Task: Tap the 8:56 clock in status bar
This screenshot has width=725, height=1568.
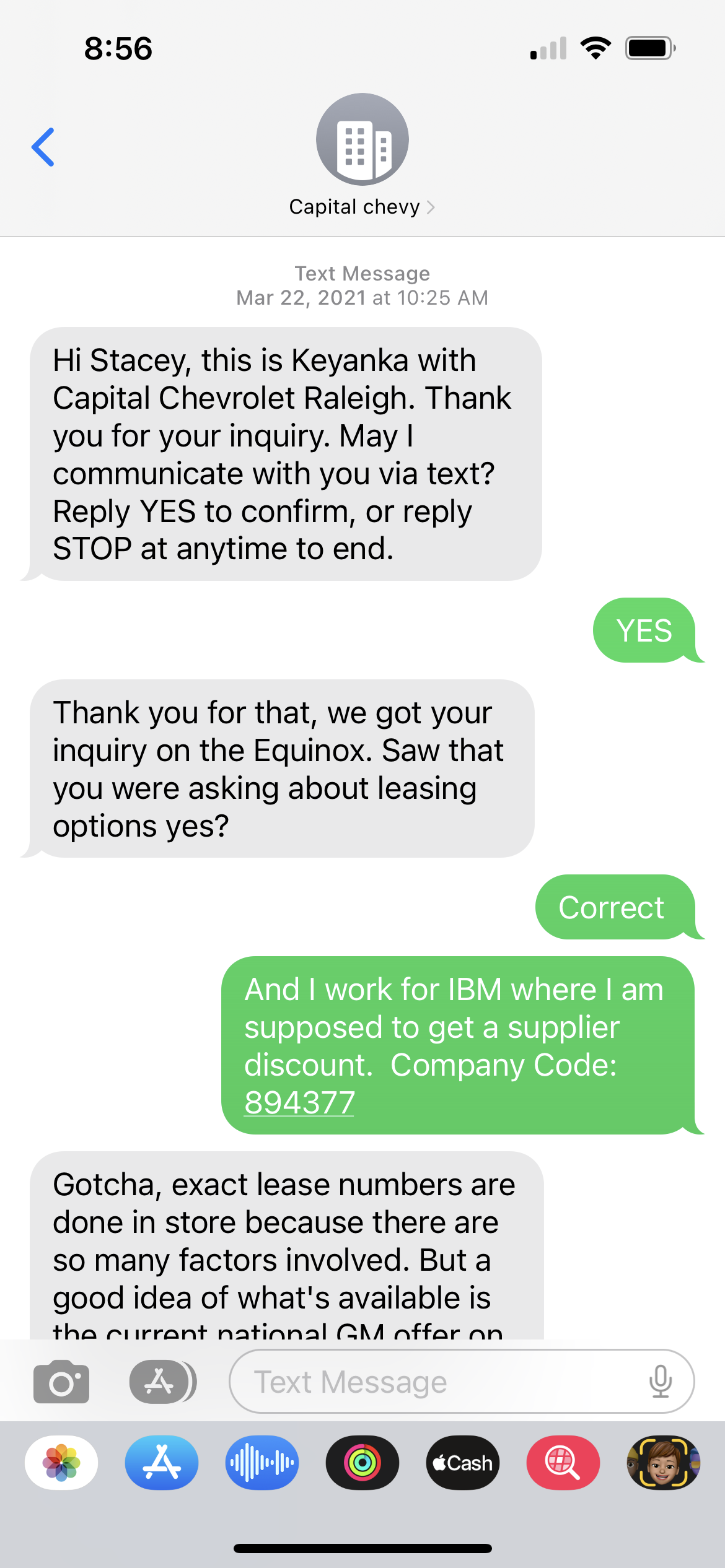Action: click(x=118, y=48)
